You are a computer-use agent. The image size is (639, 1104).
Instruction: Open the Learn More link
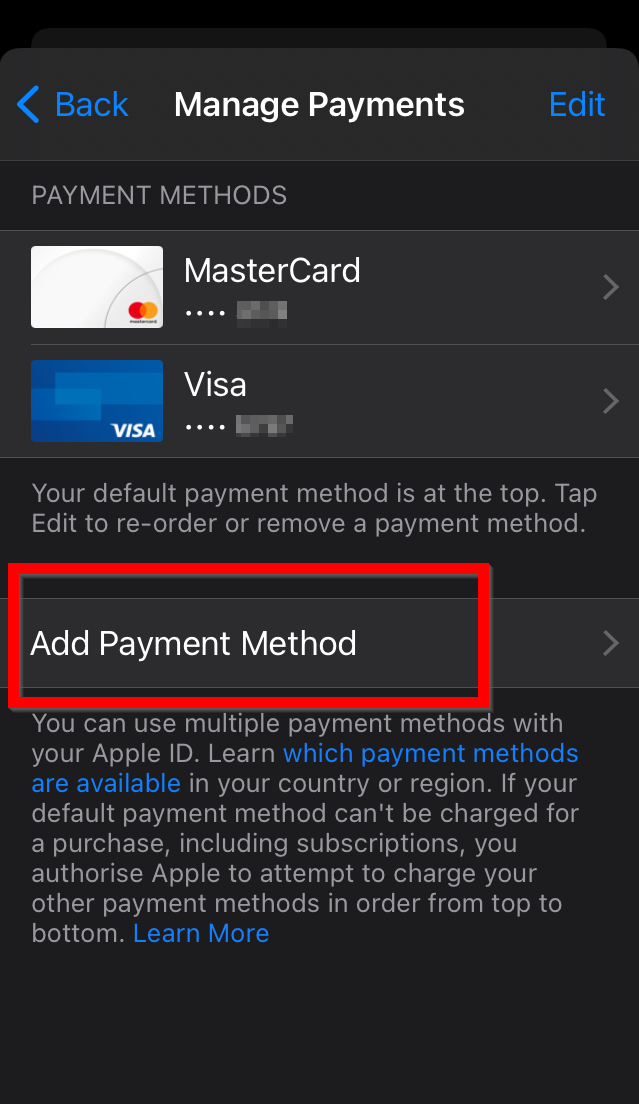(x=201, y=933)
